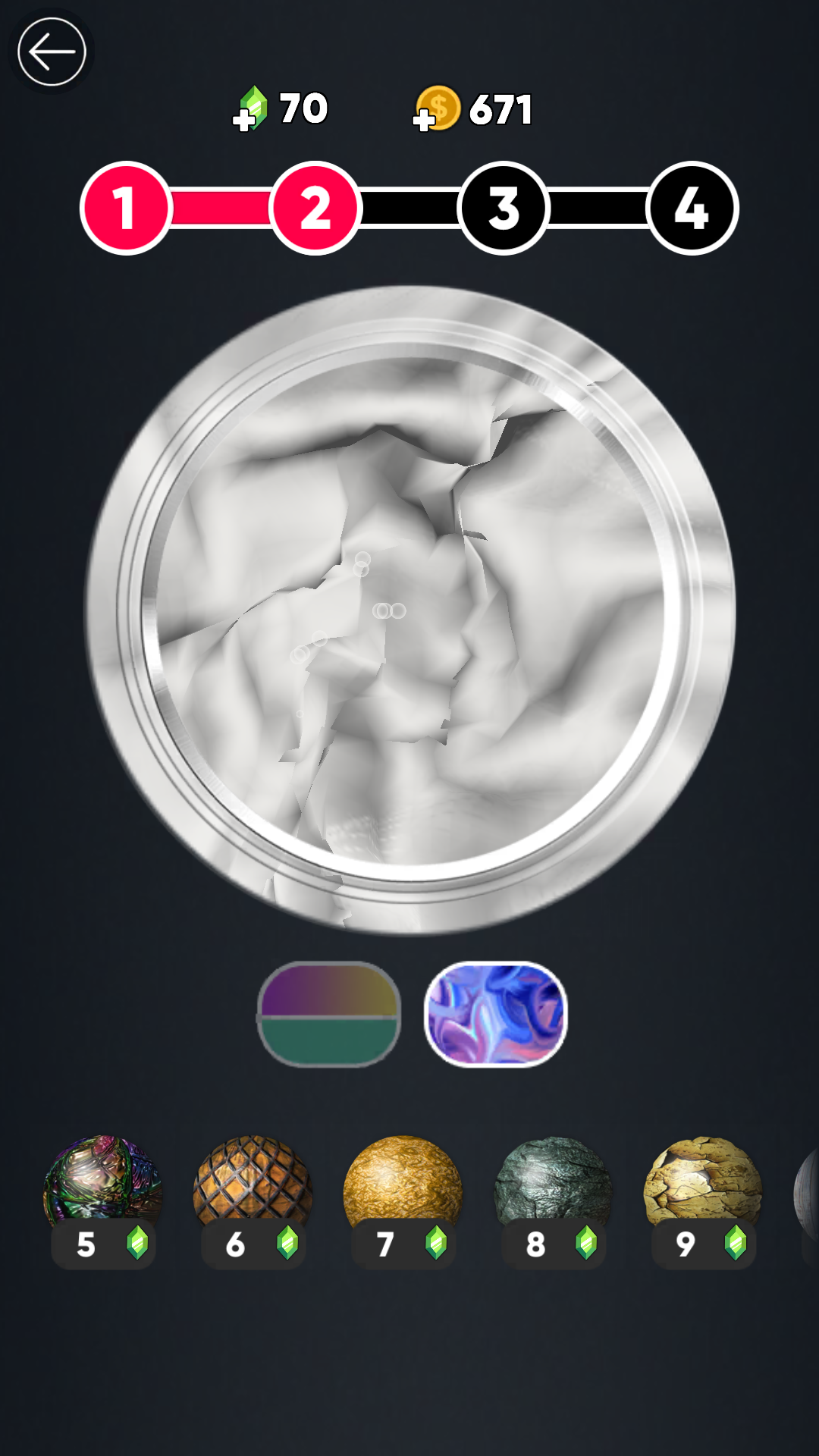Jump to step 2 on the progress bar

315,209
